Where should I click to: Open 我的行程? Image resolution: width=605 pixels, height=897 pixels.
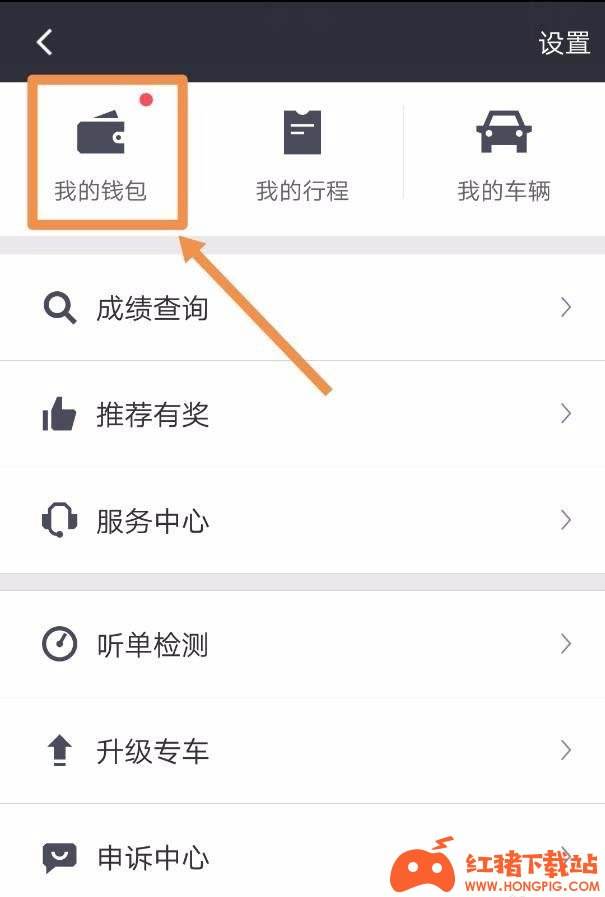(x=302, y=153)
